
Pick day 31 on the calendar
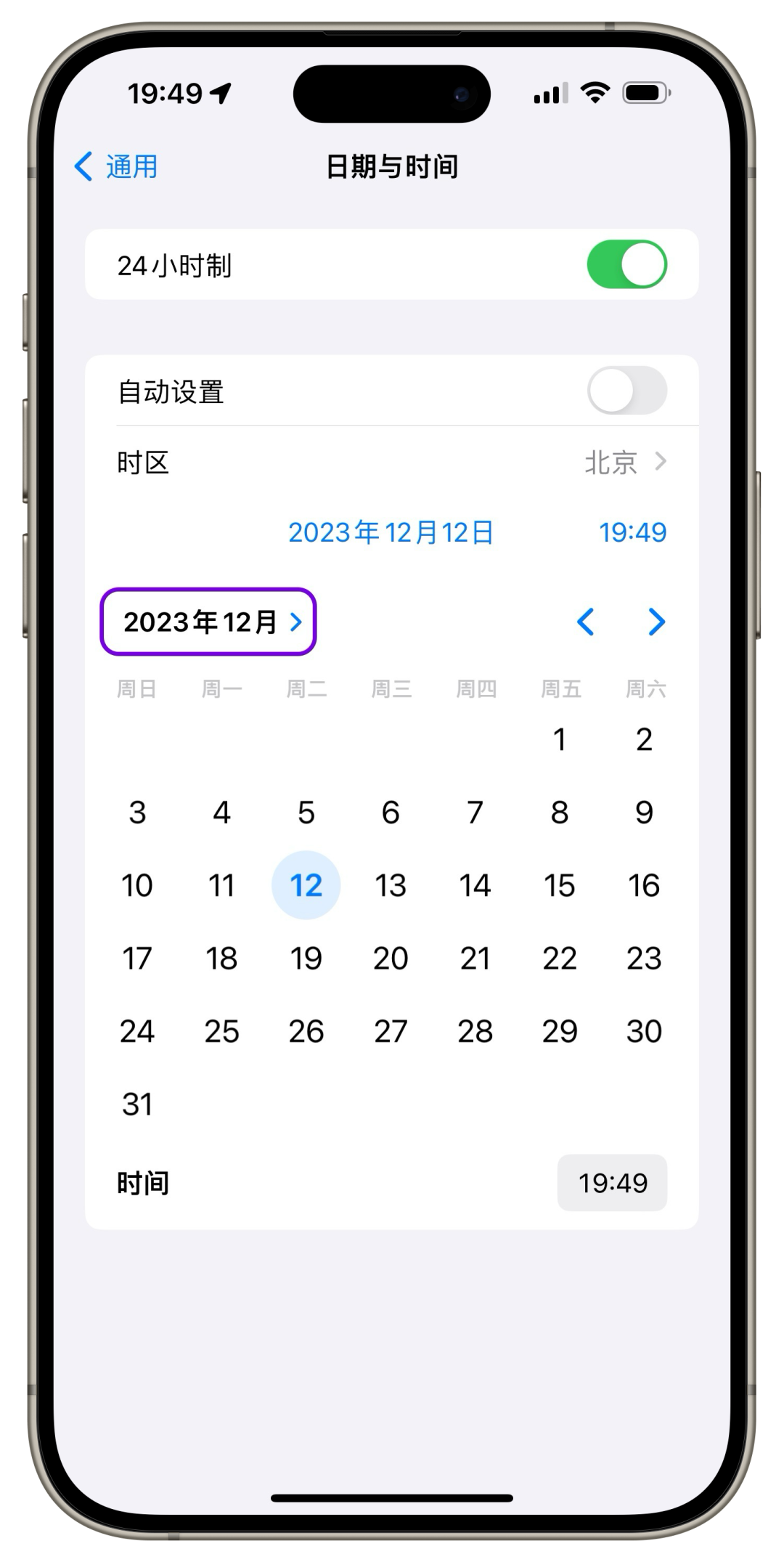click(x=137, y=1105)
